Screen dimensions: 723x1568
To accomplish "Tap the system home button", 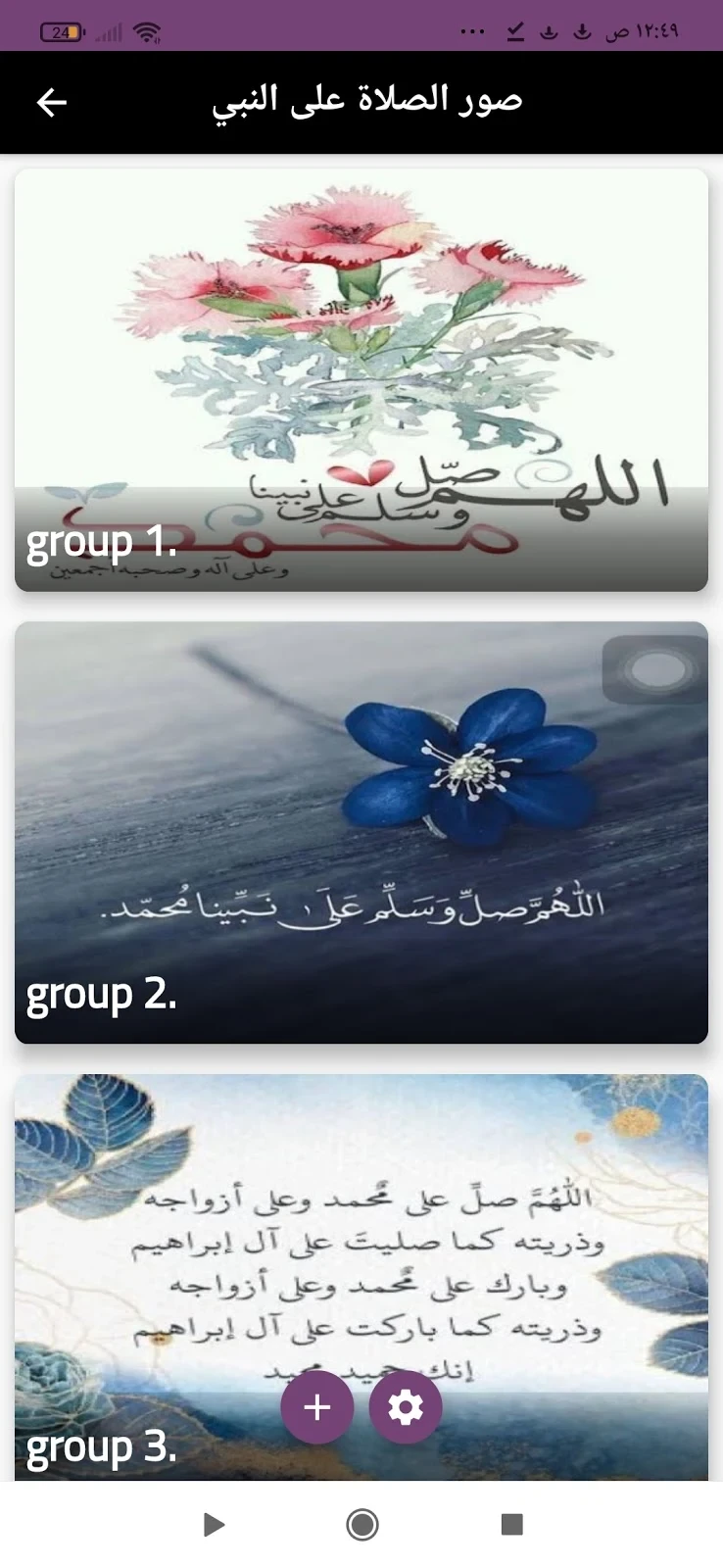I will point(361,1524).
